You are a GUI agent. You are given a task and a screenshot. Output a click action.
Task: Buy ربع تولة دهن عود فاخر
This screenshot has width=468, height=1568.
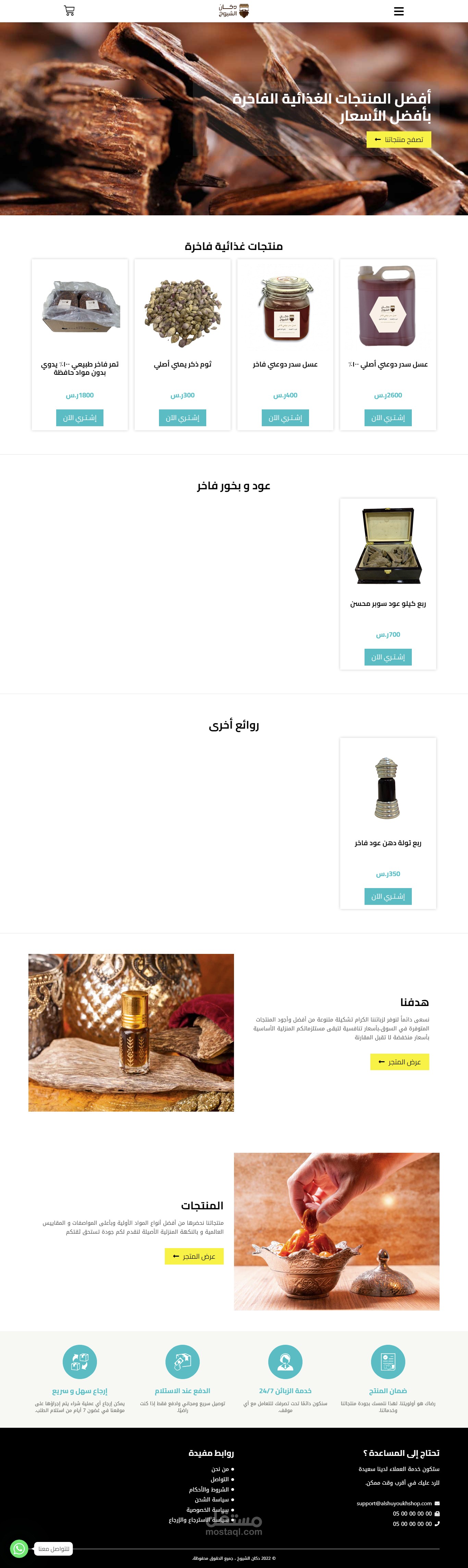[x=388, y=896]
